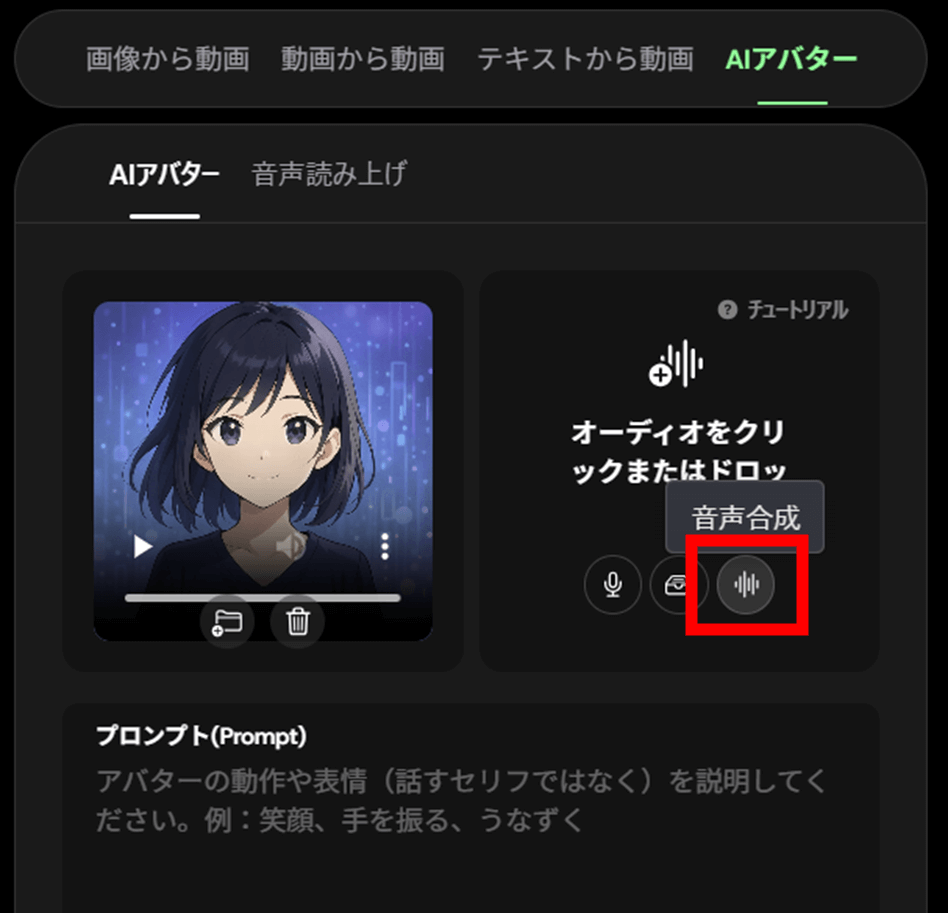The image size is (948, 913).
Task: Tap the audio upload drop area
Action: click(678, 410)
